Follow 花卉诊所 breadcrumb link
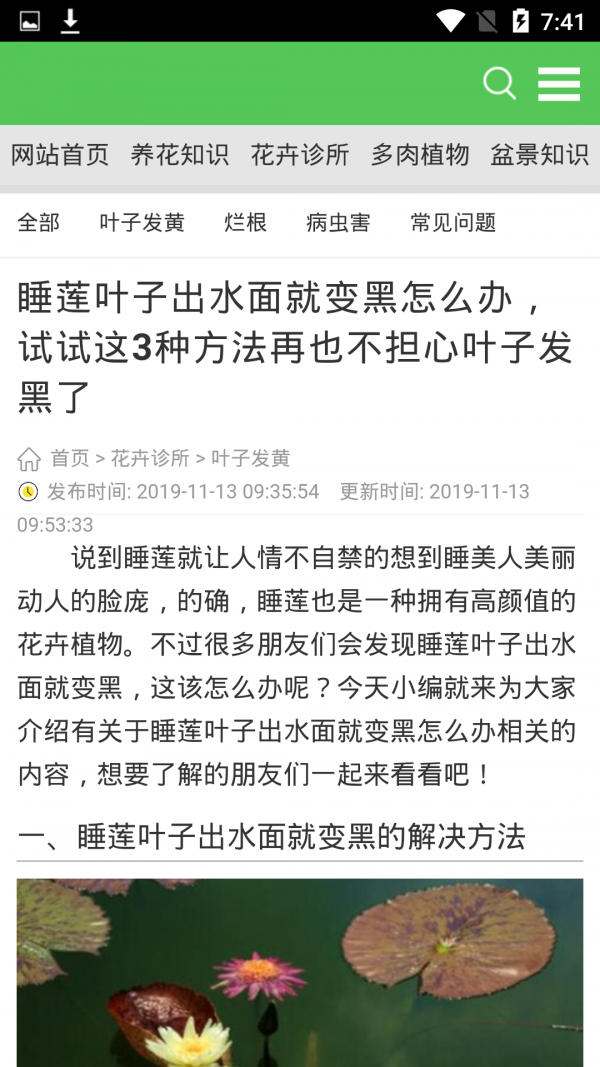The width and height of the screenshot is (600, 1067). pos(150,458)
